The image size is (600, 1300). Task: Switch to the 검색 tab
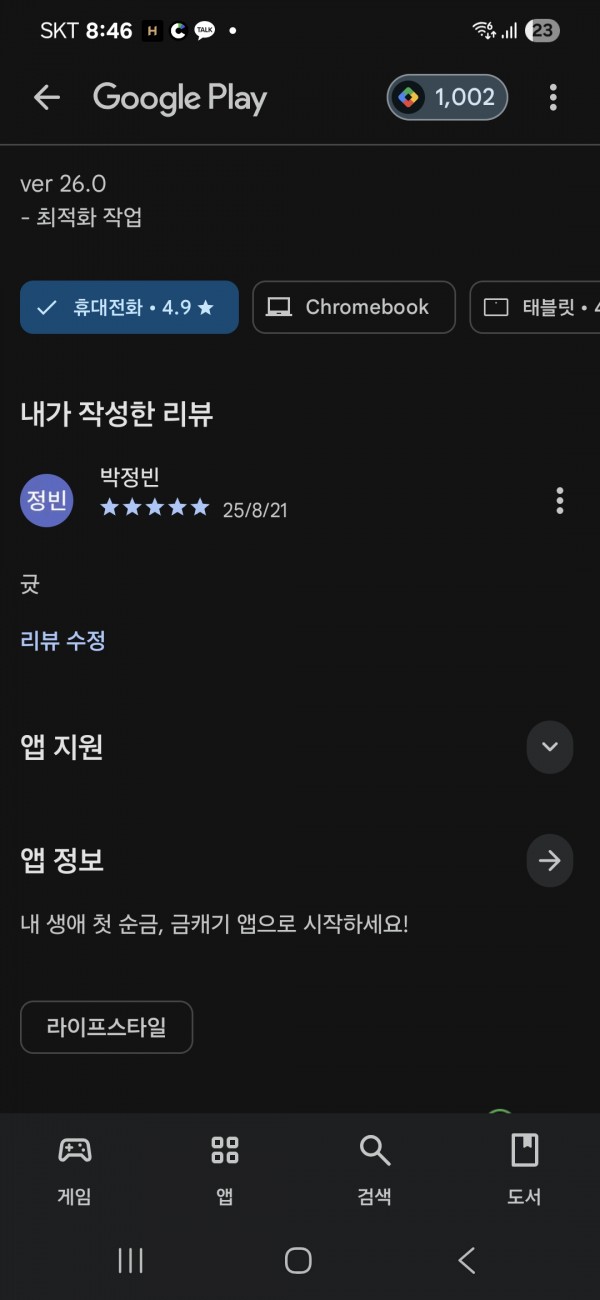375,1169
